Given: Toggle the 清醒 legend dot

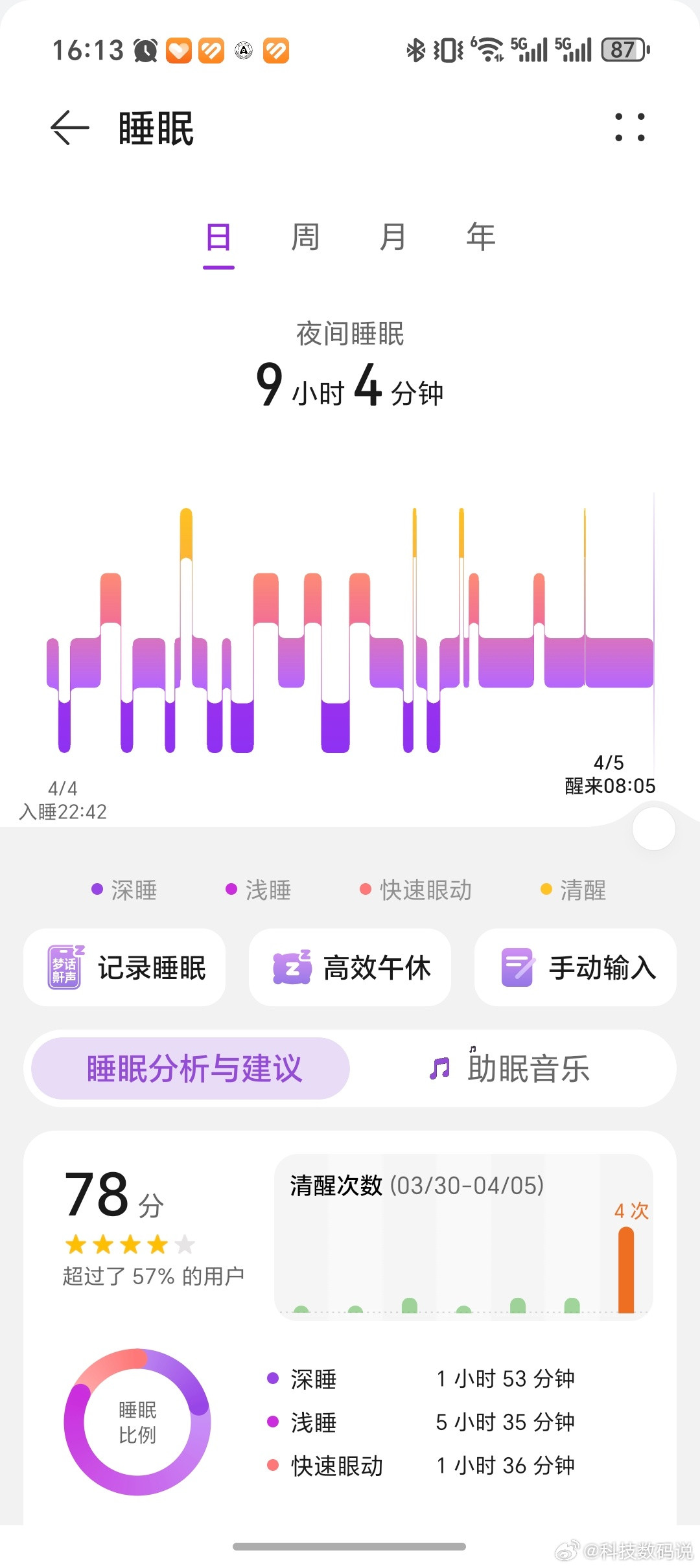Looking at the screenshot, I should tap(546, 891).
